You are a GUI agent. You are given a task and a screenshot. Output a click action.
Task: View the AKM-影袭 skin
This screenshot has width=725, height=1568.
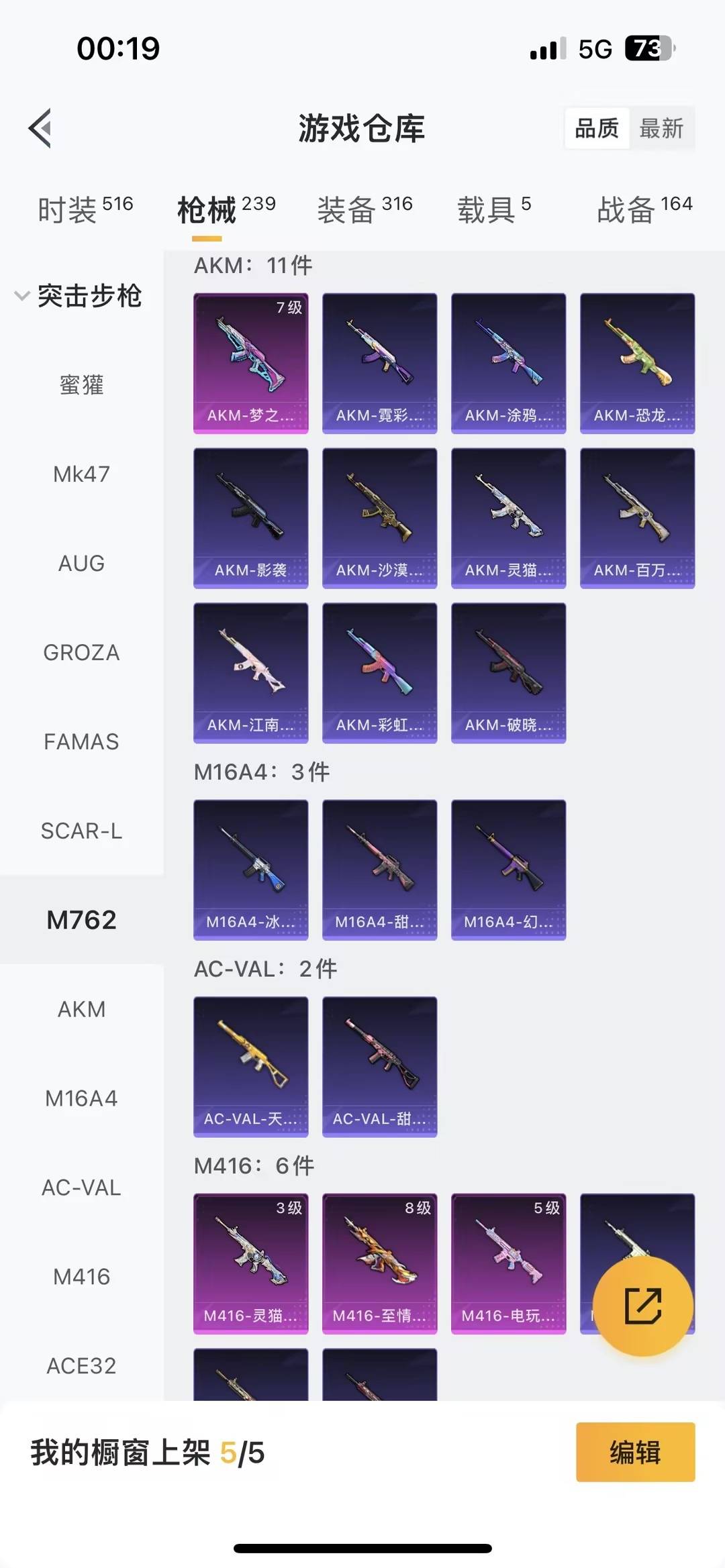tap(251, 518)
